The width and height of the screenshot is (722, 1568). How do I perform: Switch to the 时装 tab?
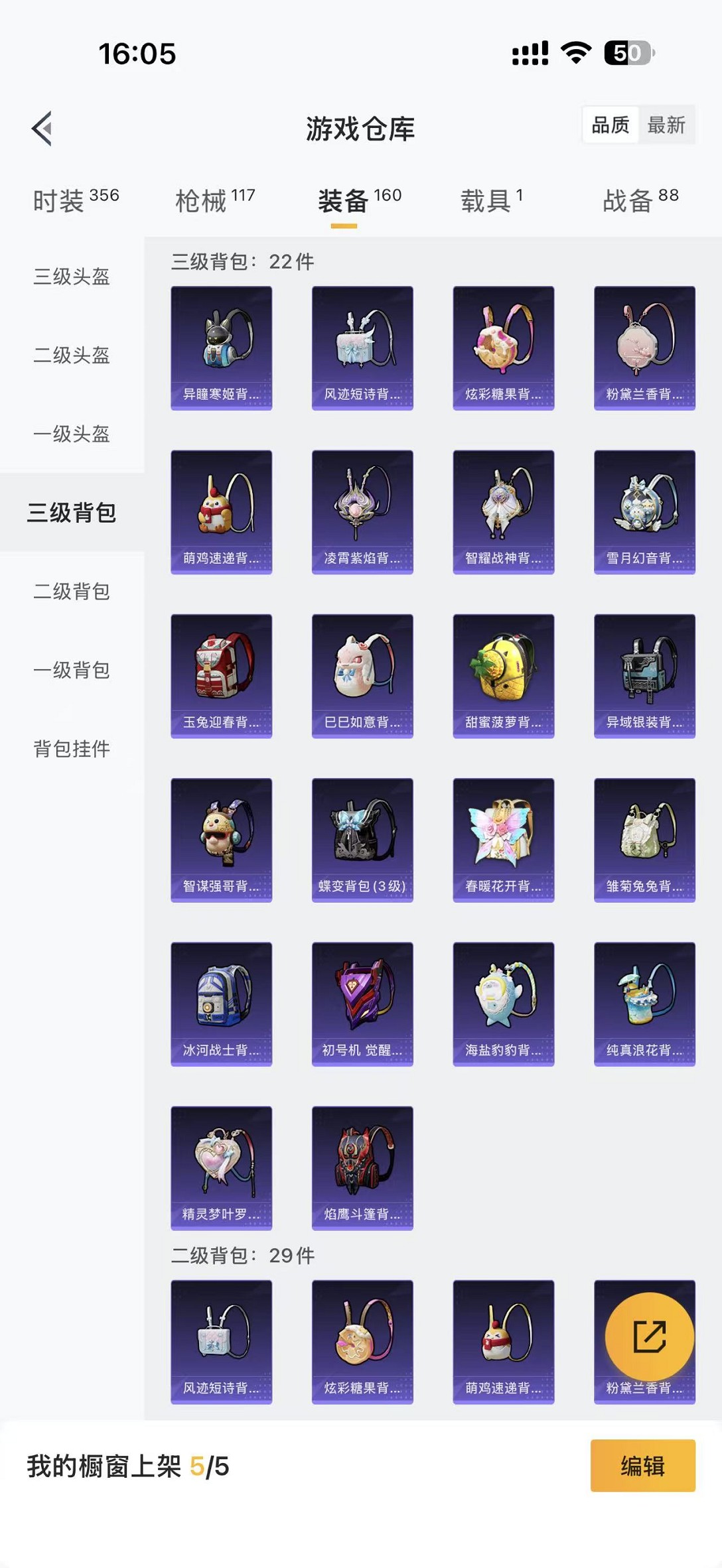pyautogui.click(x=75, y=200)
